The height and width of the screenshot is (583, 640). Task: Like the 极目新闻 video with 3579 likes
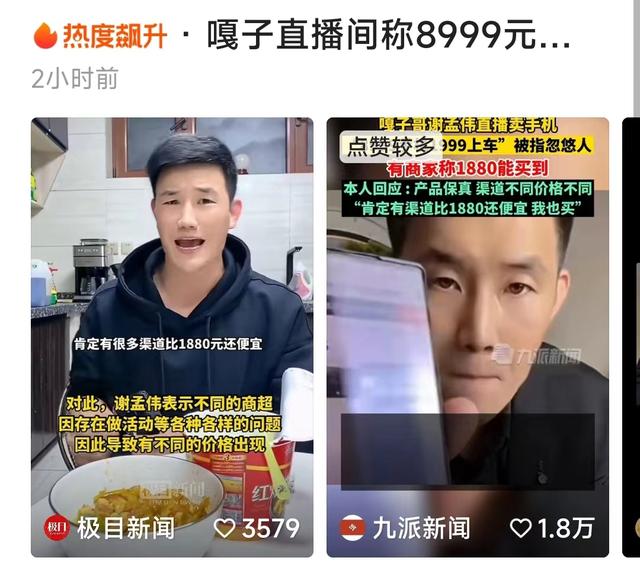tap(226, 528)
